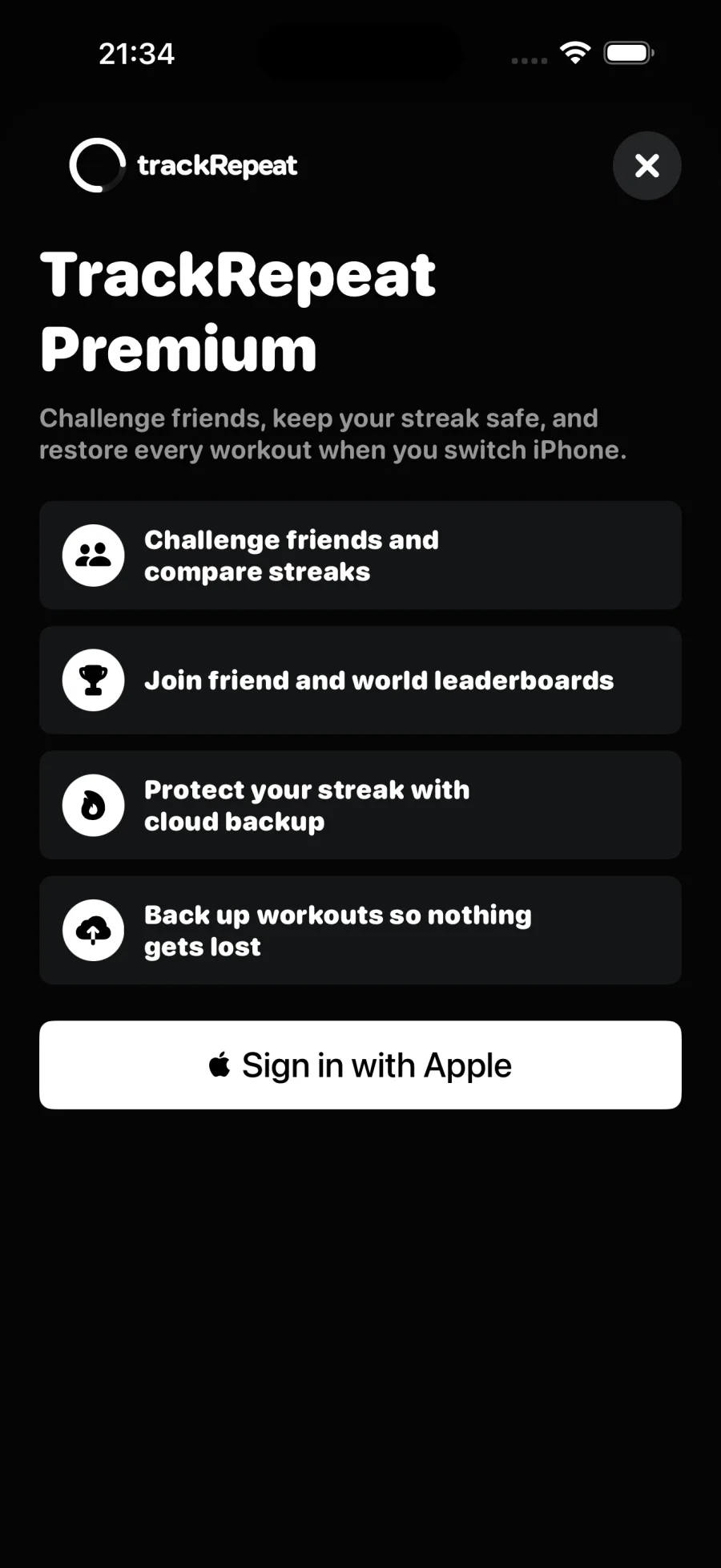Tap Sign in with Apple
This screenshot has width=721, height=1568.
[360, 1065]
